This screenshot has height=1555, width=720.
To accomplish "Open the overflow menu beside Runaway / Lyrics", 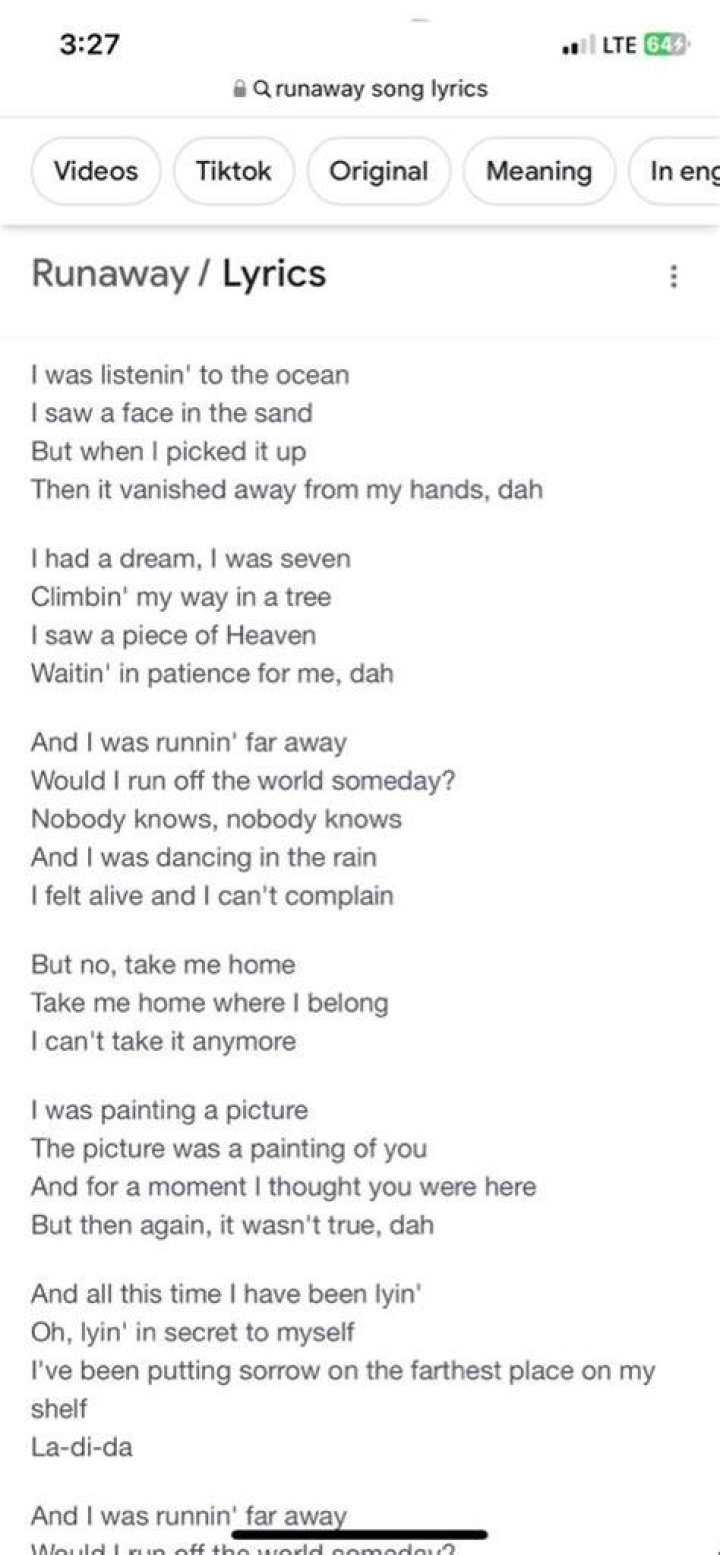I will pyautogui.click(x=674, y=276).
